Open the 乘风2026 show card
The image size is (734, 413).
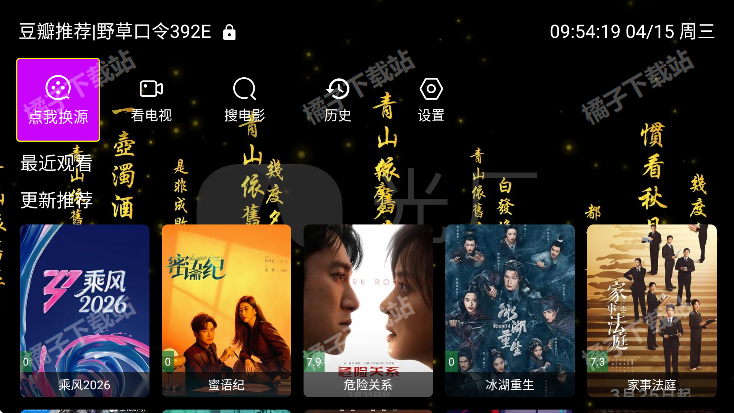pyautogui.click(x=85, y=310)
